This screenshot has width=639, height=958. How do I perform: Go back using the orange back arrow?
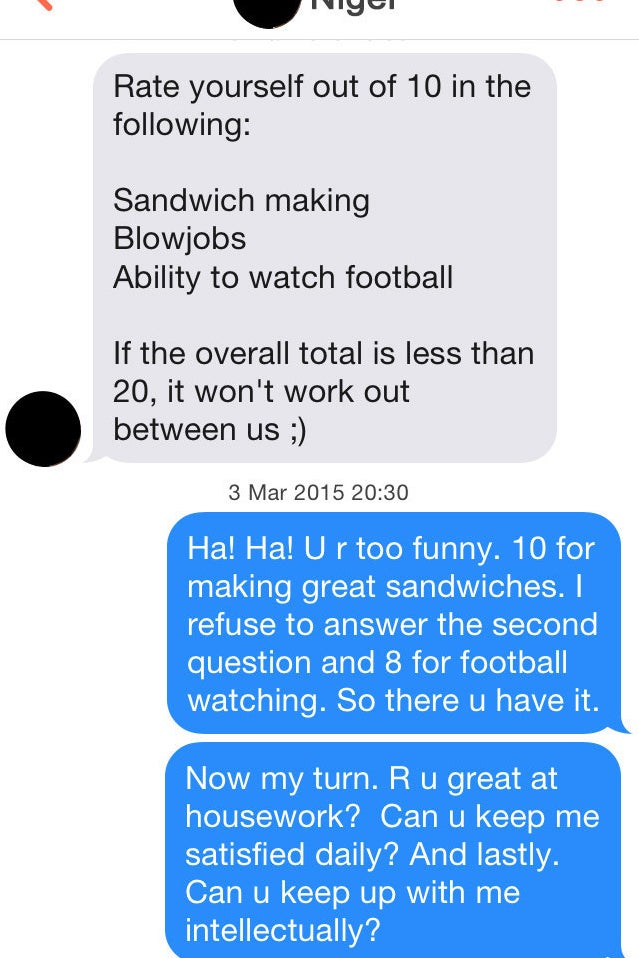[x=42, y=4]
